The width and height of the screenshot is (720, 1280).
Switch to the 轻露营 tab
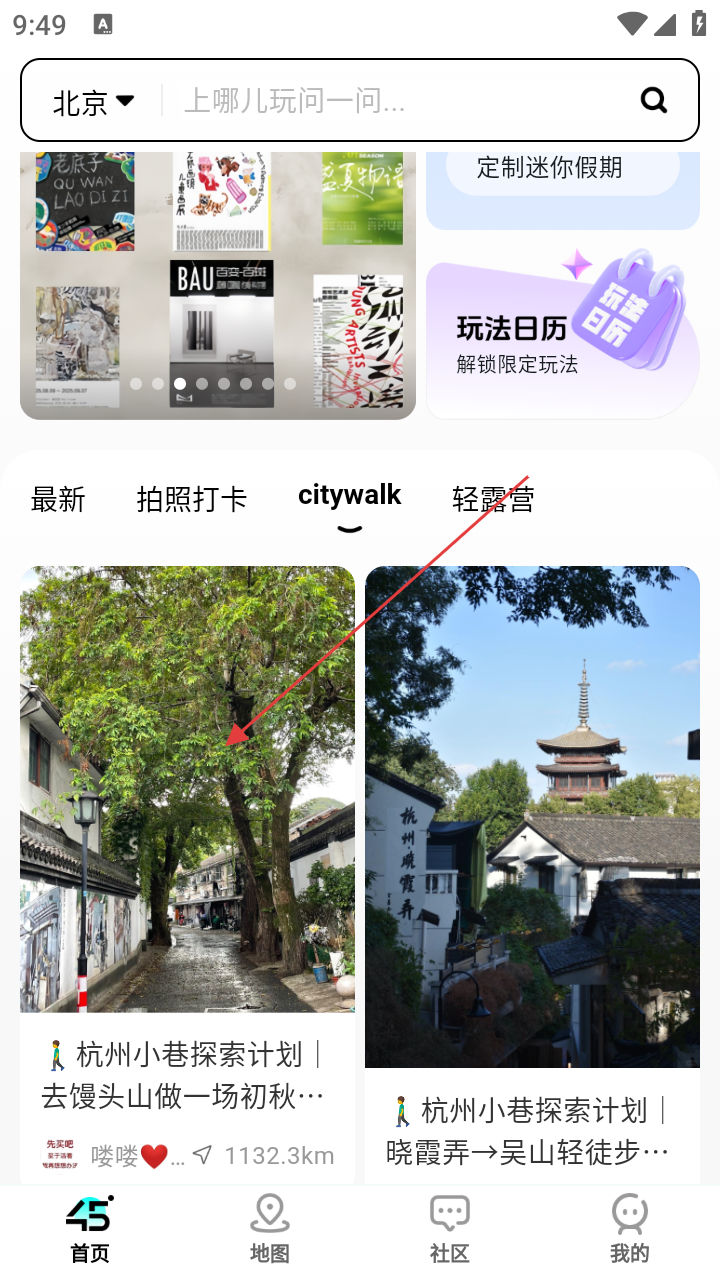pyautogui.click(x=493, y=499)
